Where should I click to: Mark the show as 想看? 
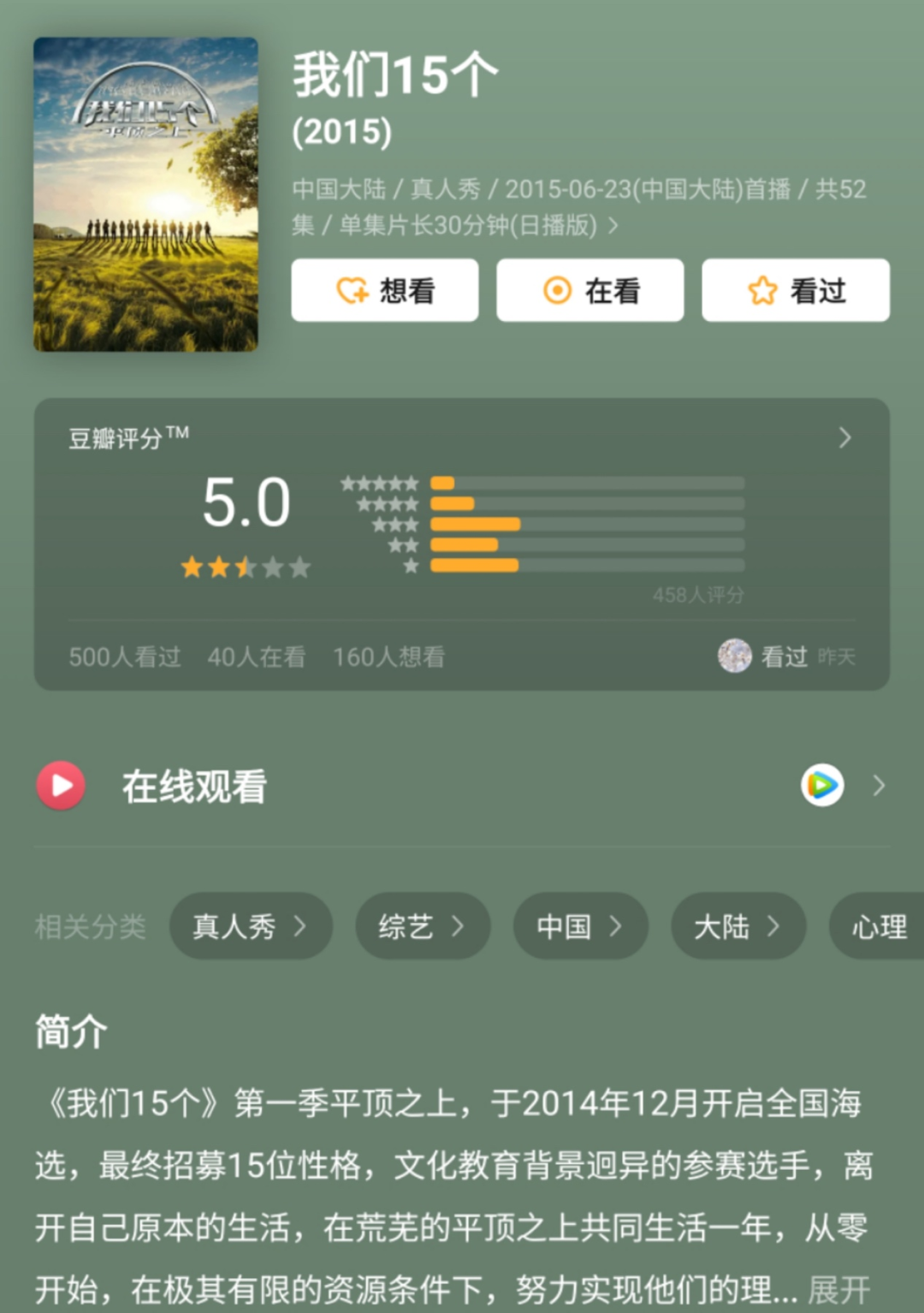point(384,291)
